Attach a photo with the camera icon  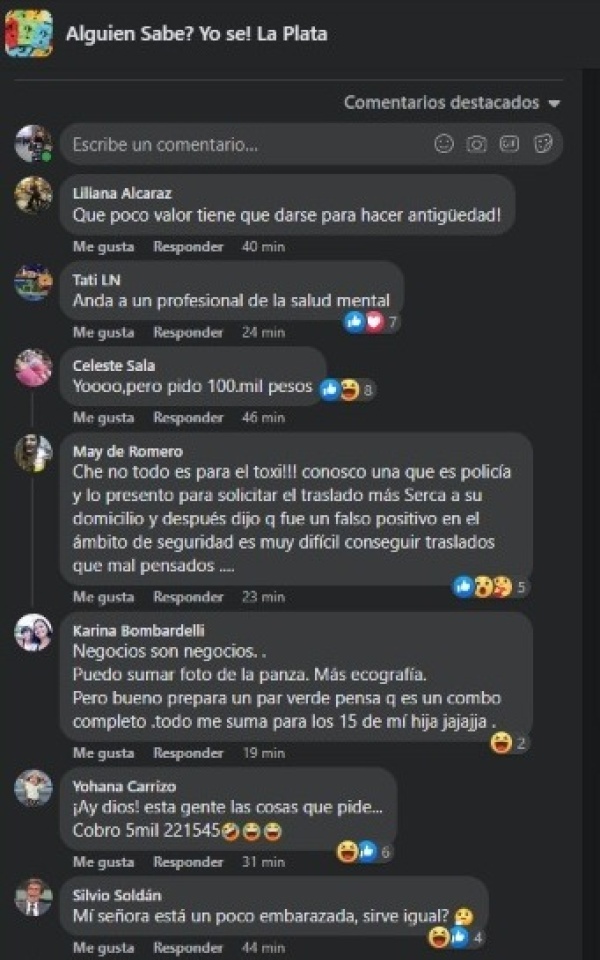[477, 144]
